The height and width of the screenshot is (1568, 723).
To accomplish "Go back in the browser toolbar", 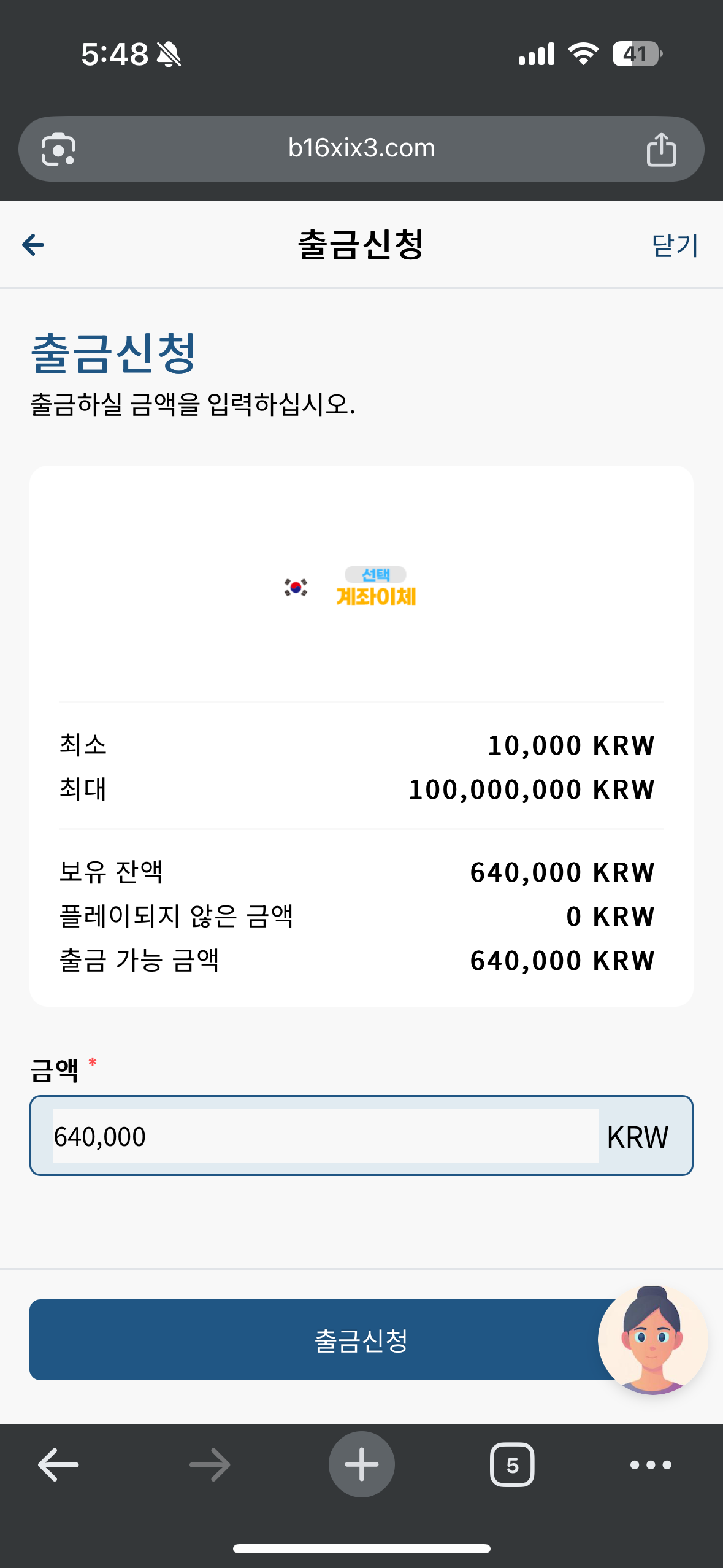I will [x=58, y=1465].
